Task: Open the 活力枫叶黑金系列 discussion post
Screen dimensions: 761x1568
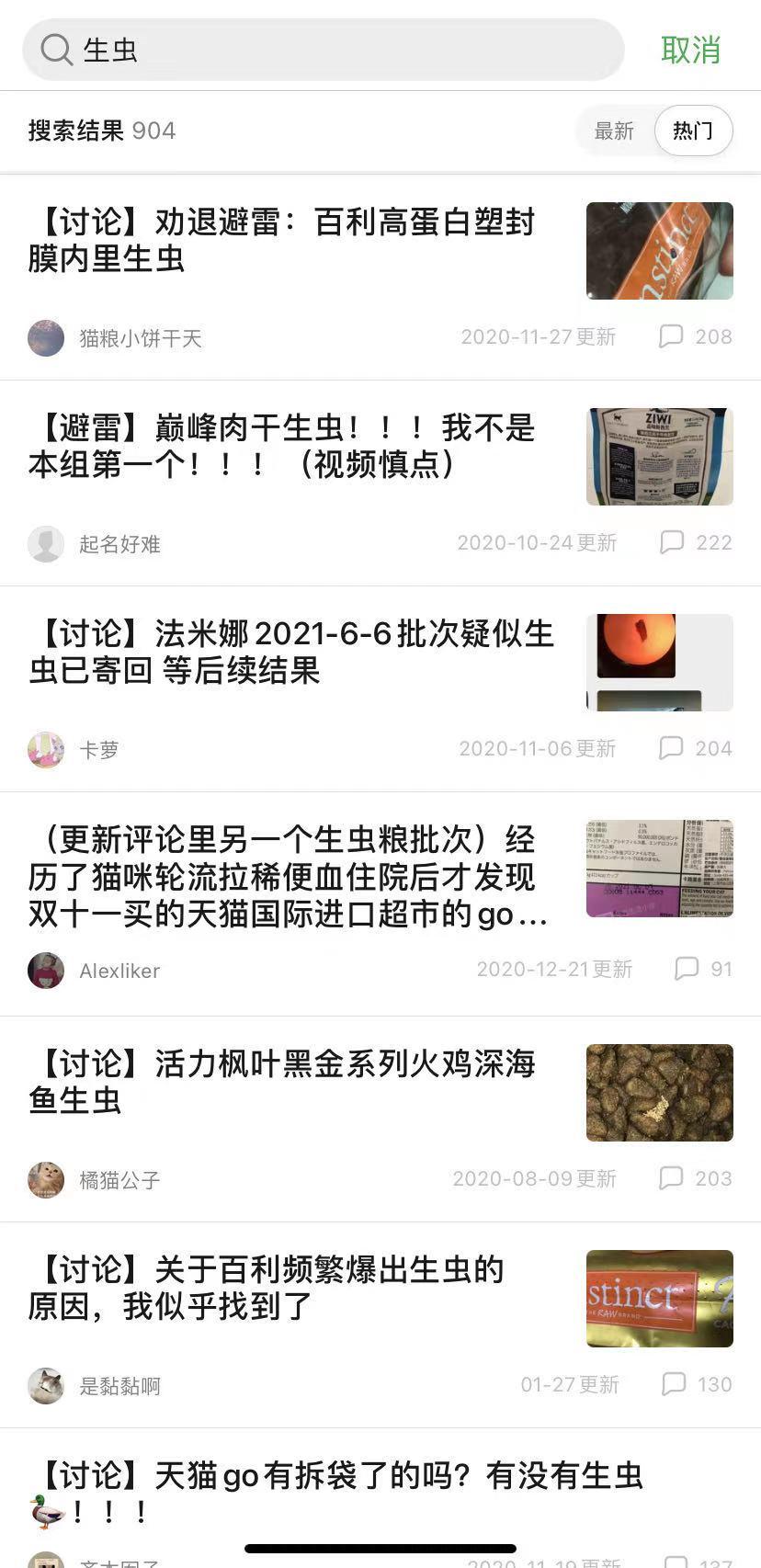Action: [x=281, y=1082]
